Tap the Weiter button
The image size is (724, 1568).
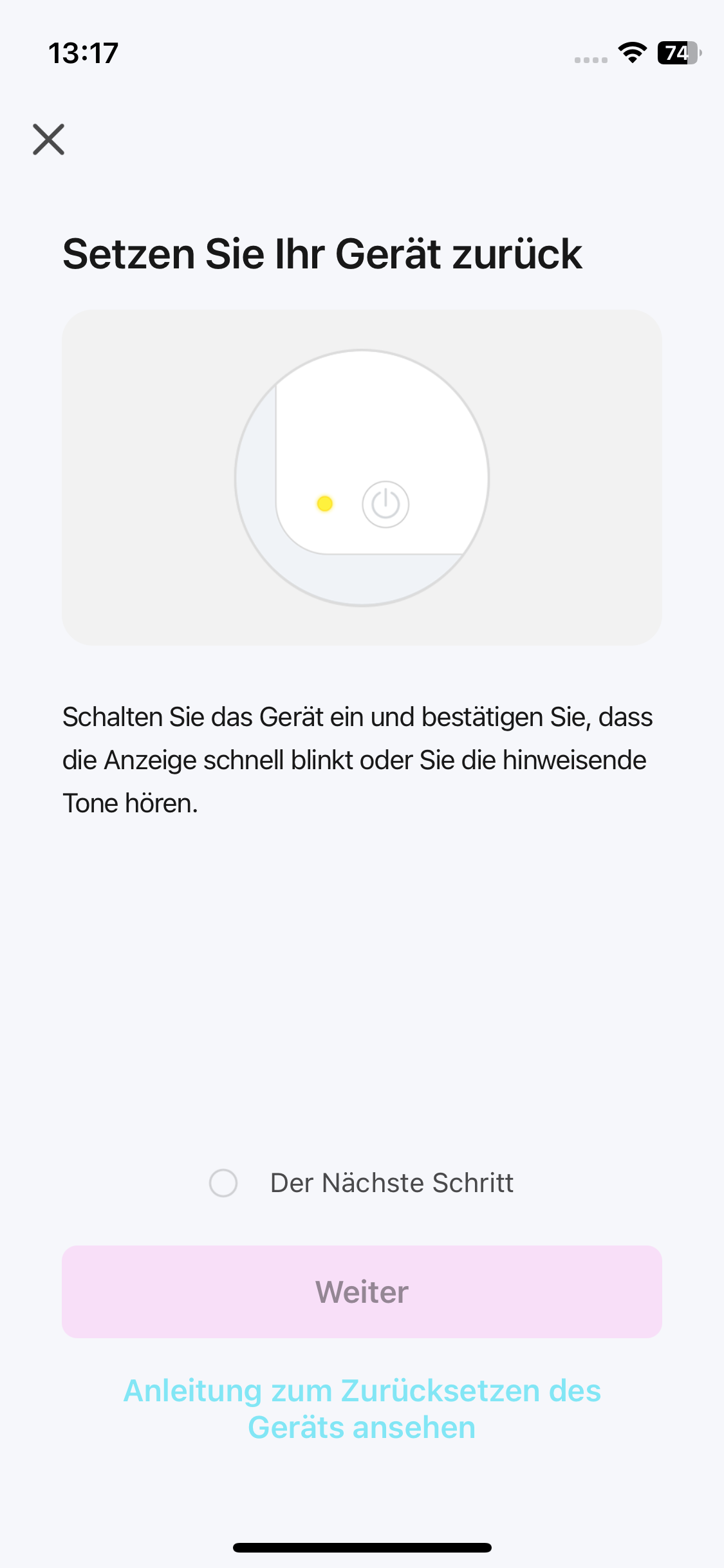pyautogui.click(x=362, y=1292)
